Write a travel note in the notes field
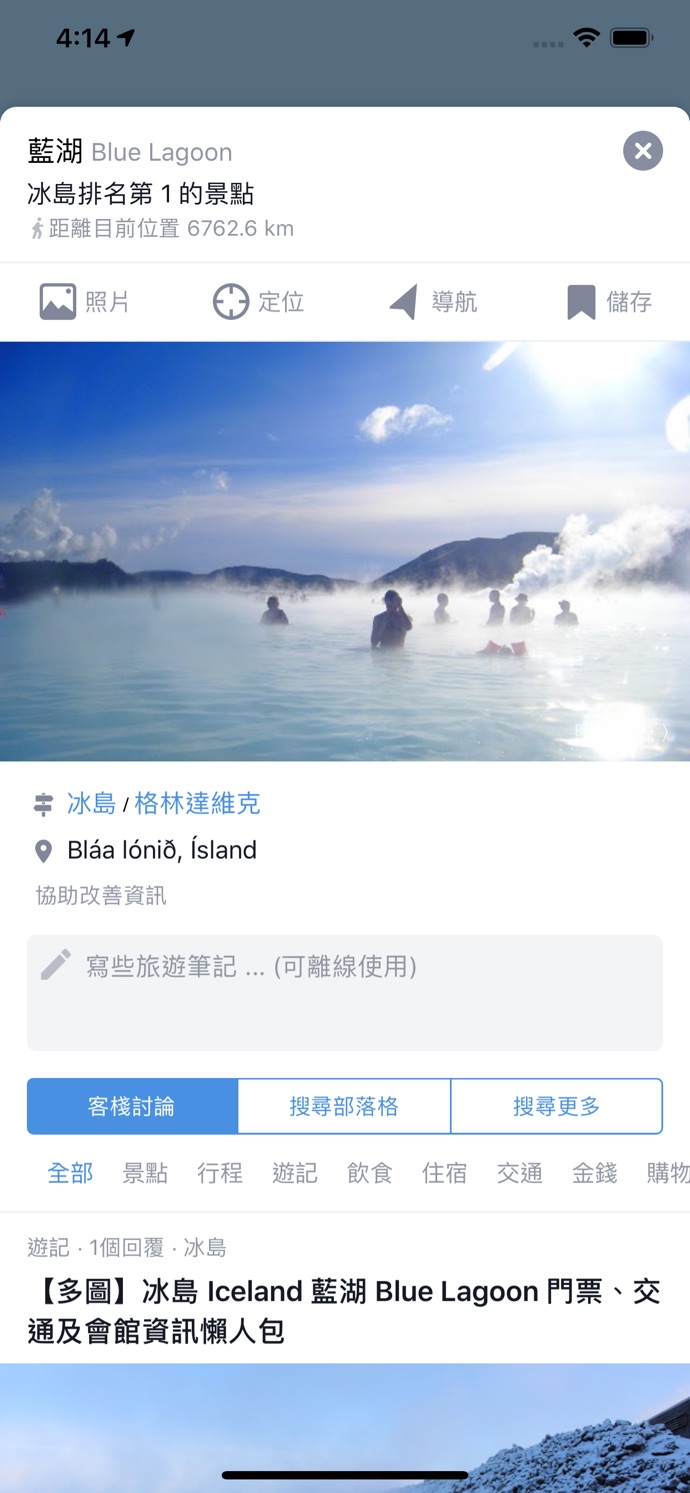Image resolution: width=690 pixels, height=1493 pixels. 345,992
